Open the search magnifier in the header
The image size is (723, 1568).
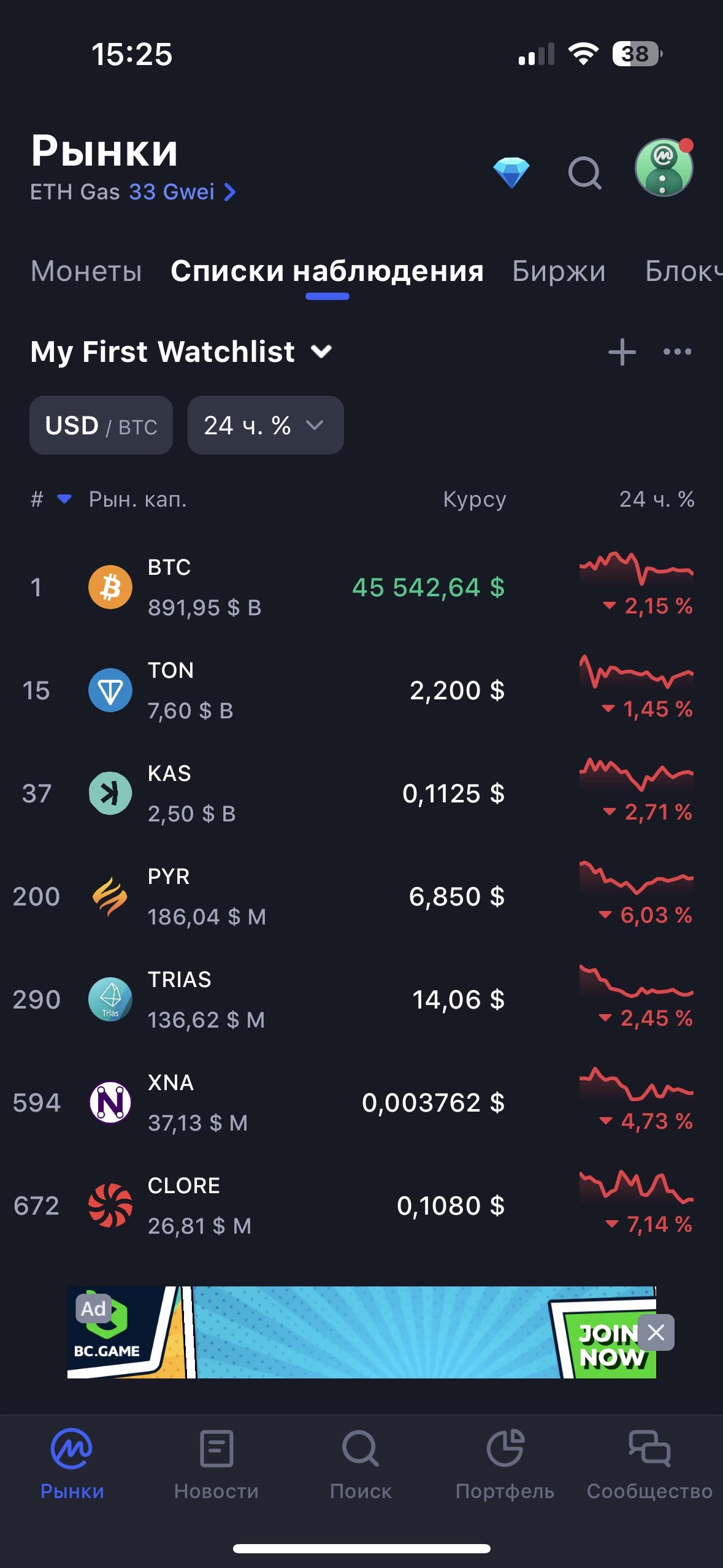[585, 173]
